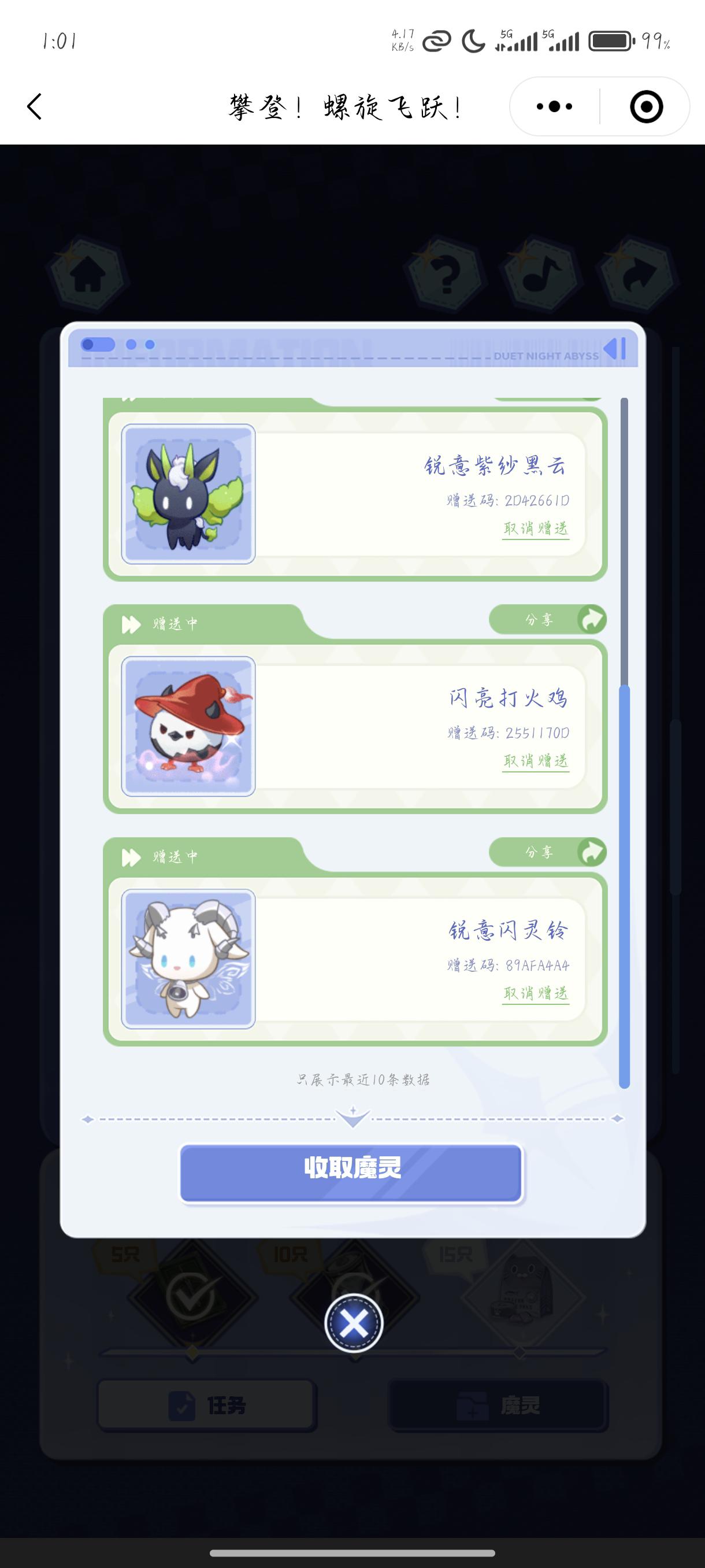Cancel gifting of 闪亮打火鸡
705x1568 pixels.
[535, 761]
